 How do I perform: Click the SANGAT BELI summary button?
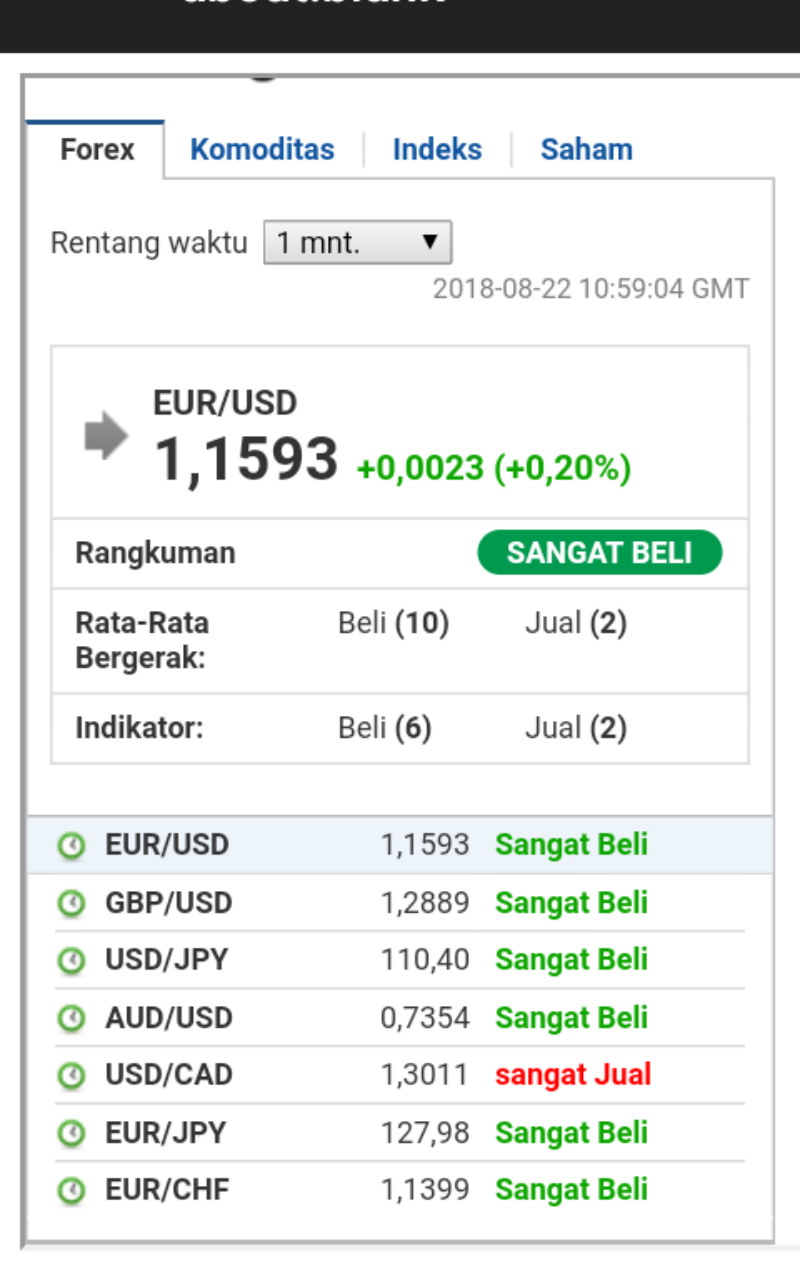pyautogui.click(x=599, y=551)
